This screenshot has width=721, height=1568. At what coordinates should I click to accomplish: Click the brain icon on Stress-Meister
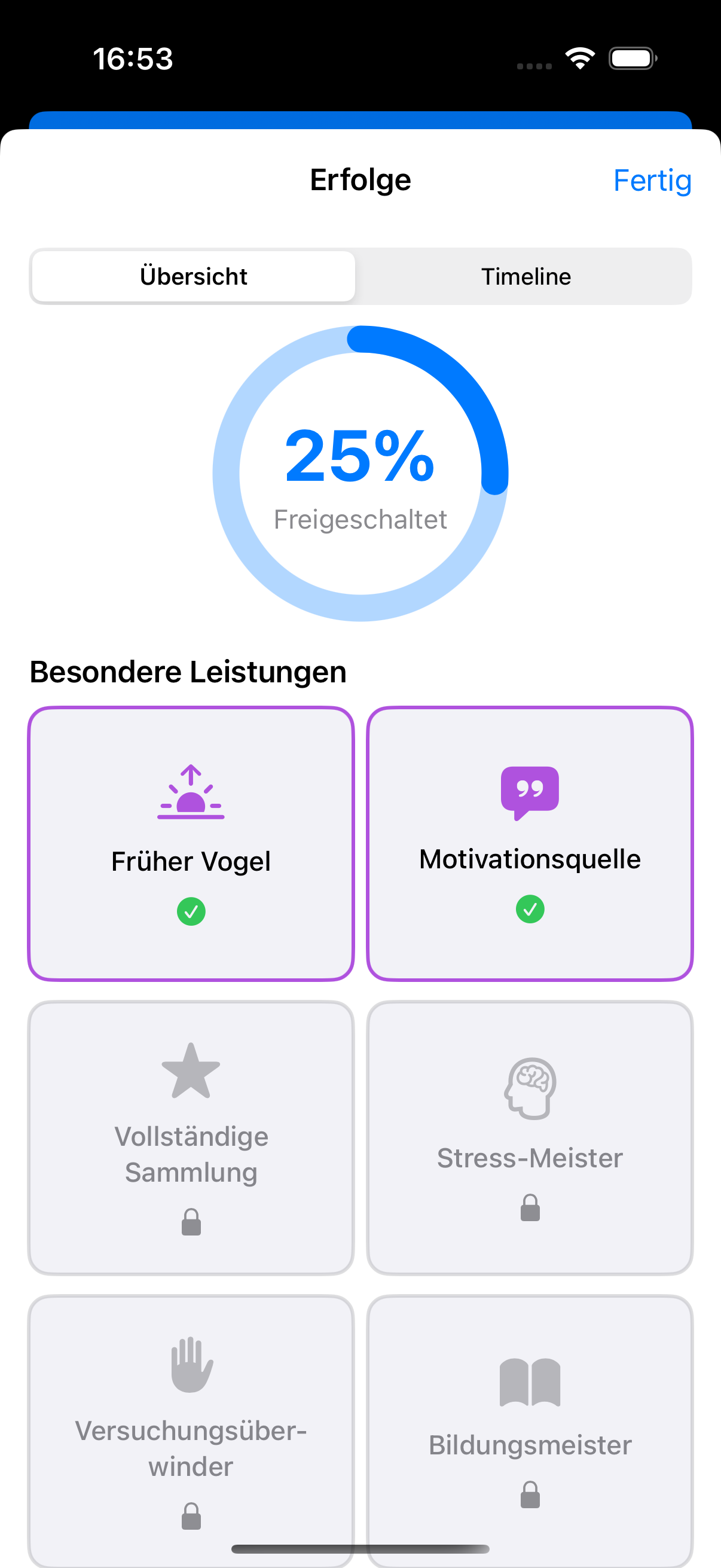(x=529, y=1090)
